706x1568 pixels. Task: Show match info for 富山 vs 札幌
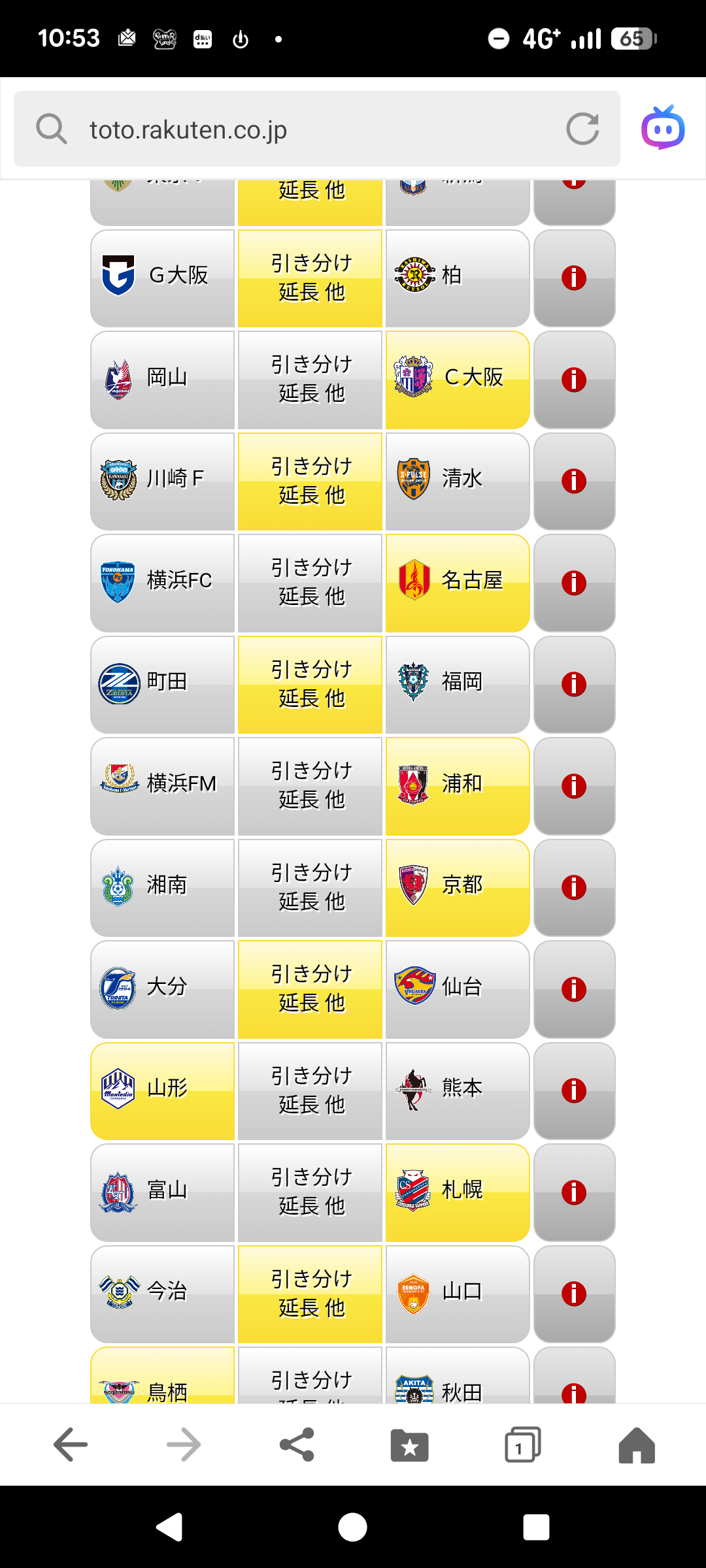(574, 1193)
